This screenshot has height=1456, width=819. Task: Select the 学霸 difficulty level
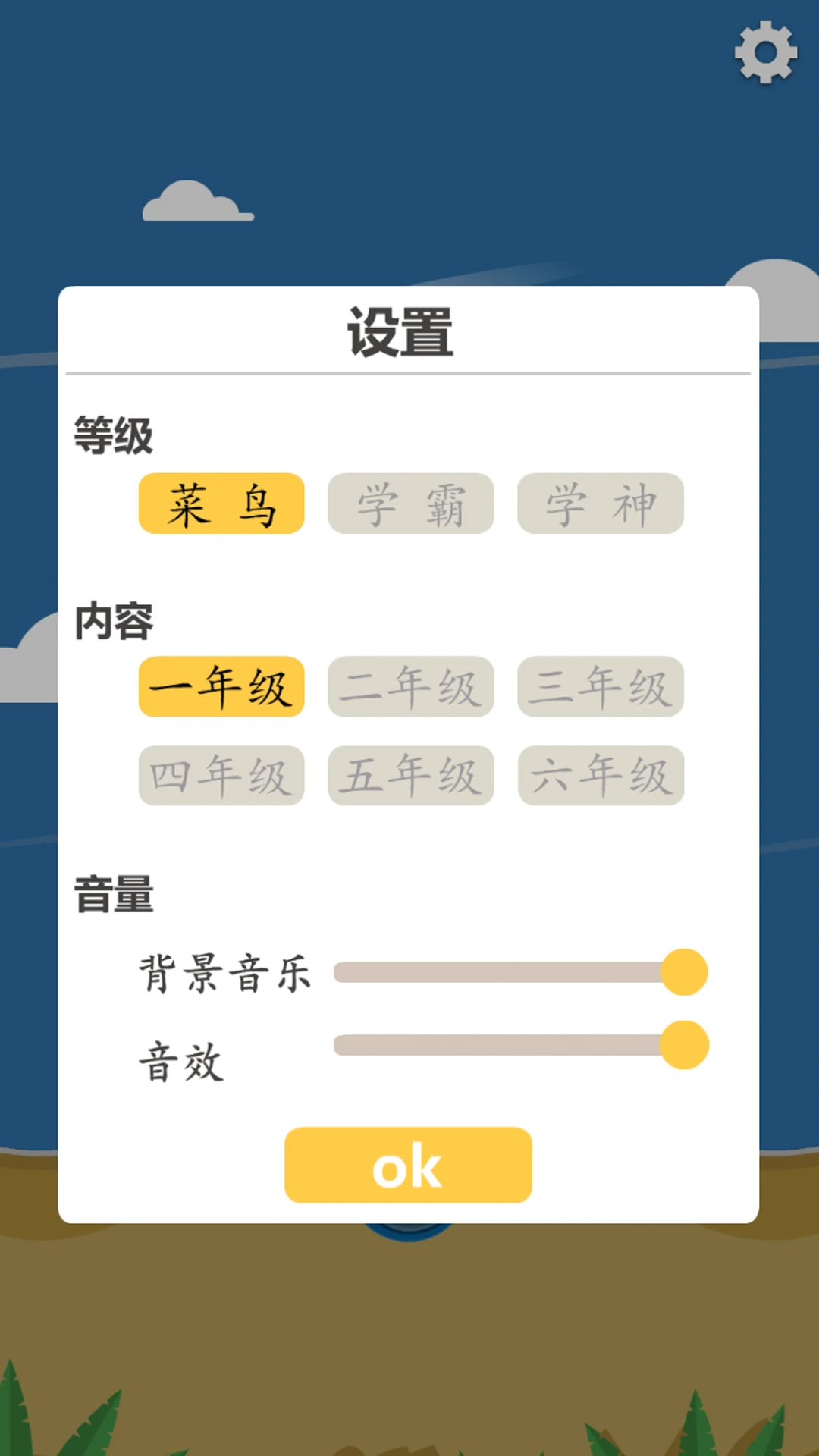click(x=410, y=503)
